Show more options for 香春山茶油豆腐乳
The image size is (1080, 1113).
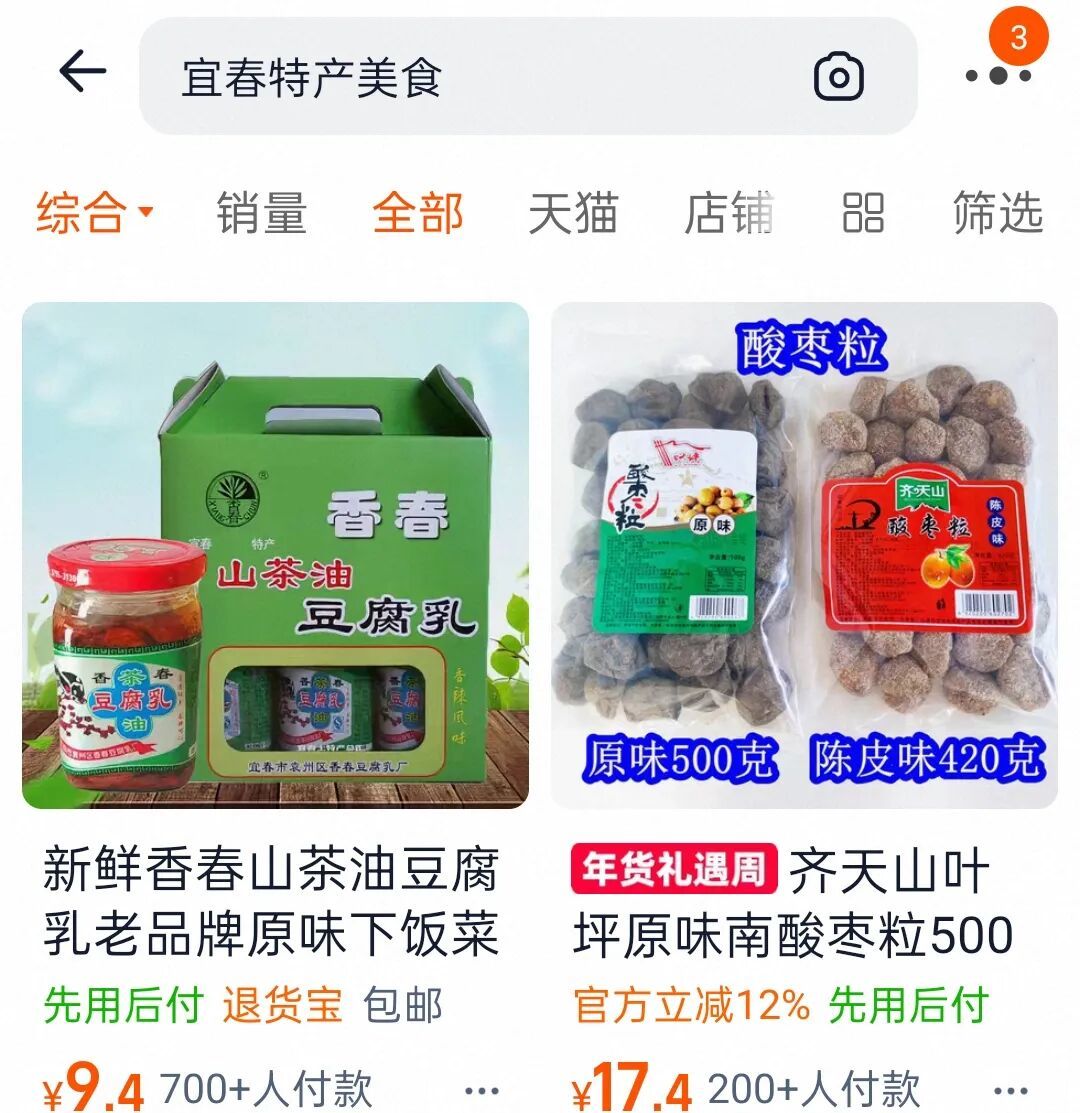[x=482, y=1090]
